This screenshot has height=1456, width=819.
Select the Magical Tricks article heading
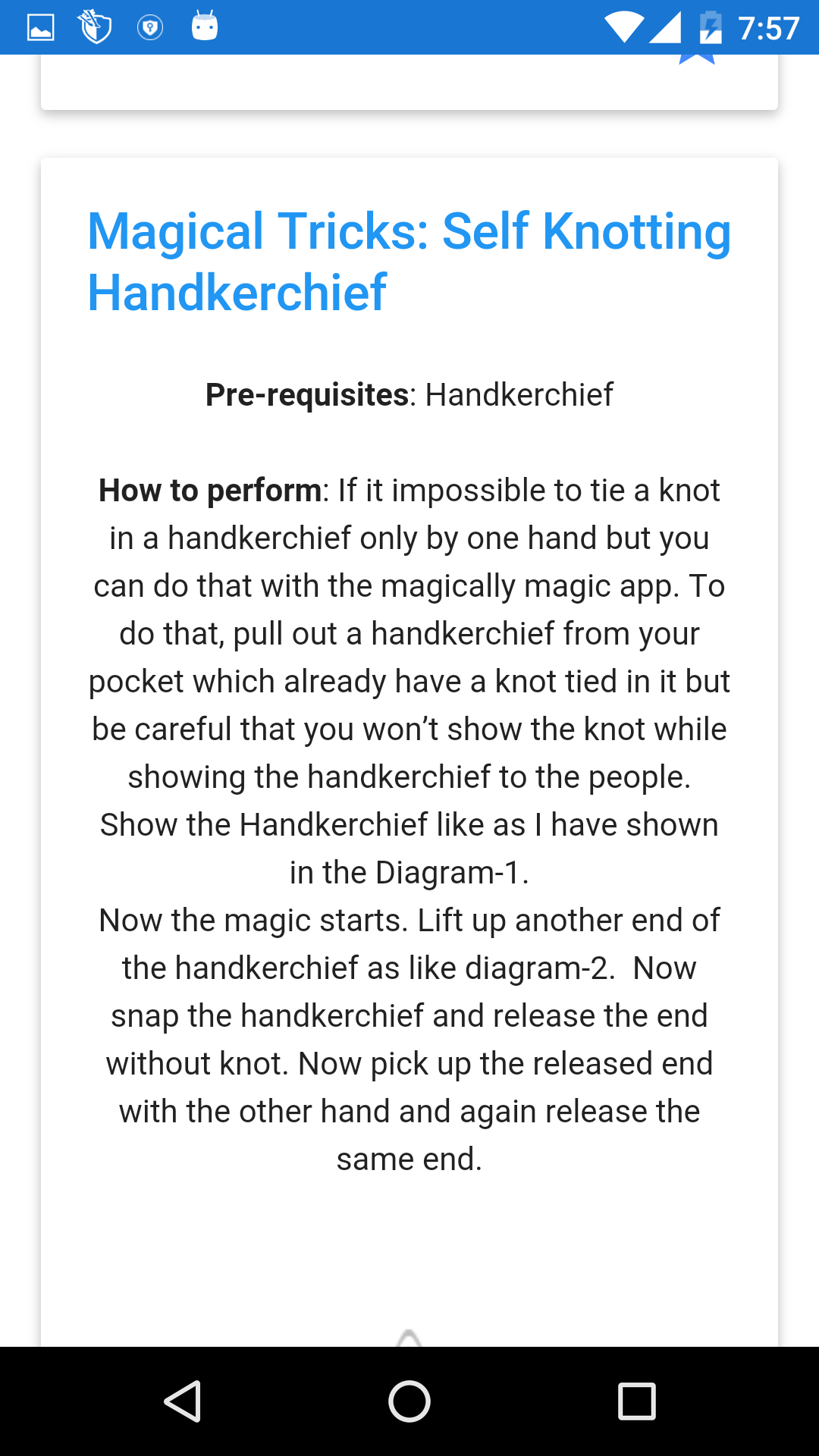click(x=408, y=262)
